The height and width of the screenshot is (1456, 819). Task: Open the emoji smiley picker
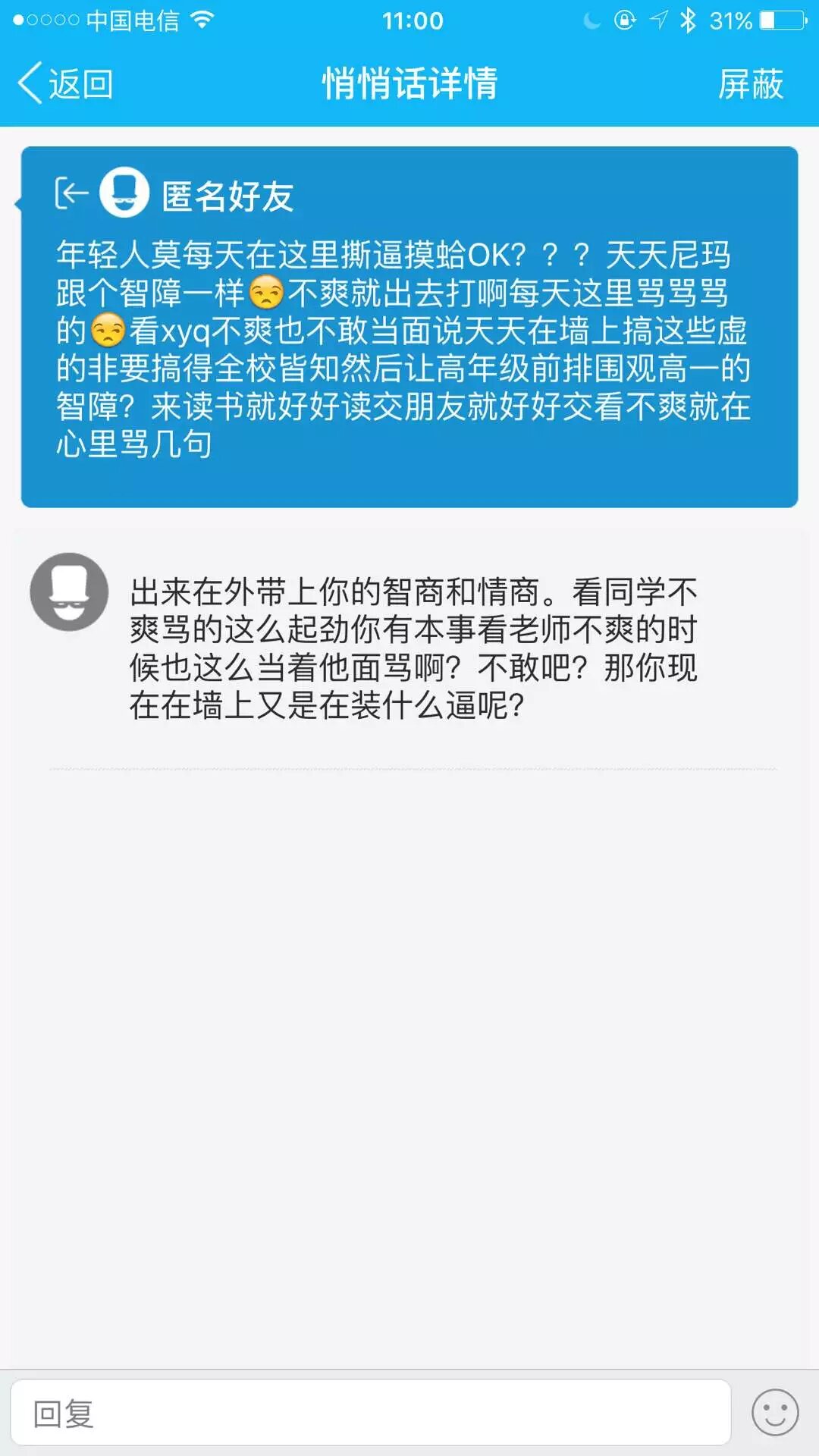tap(774, 1413)
